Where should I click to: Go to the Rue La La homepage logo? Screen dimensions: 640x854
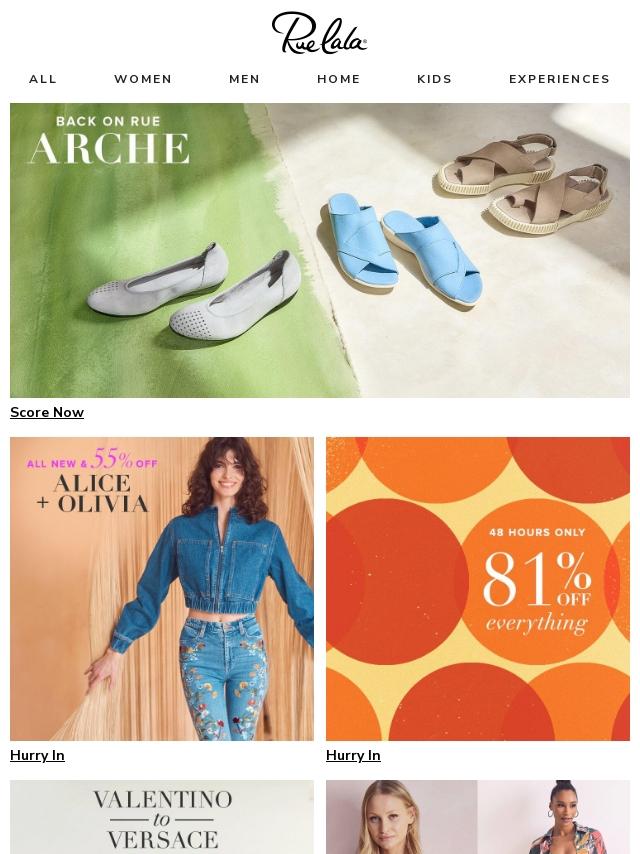[320, 33]
